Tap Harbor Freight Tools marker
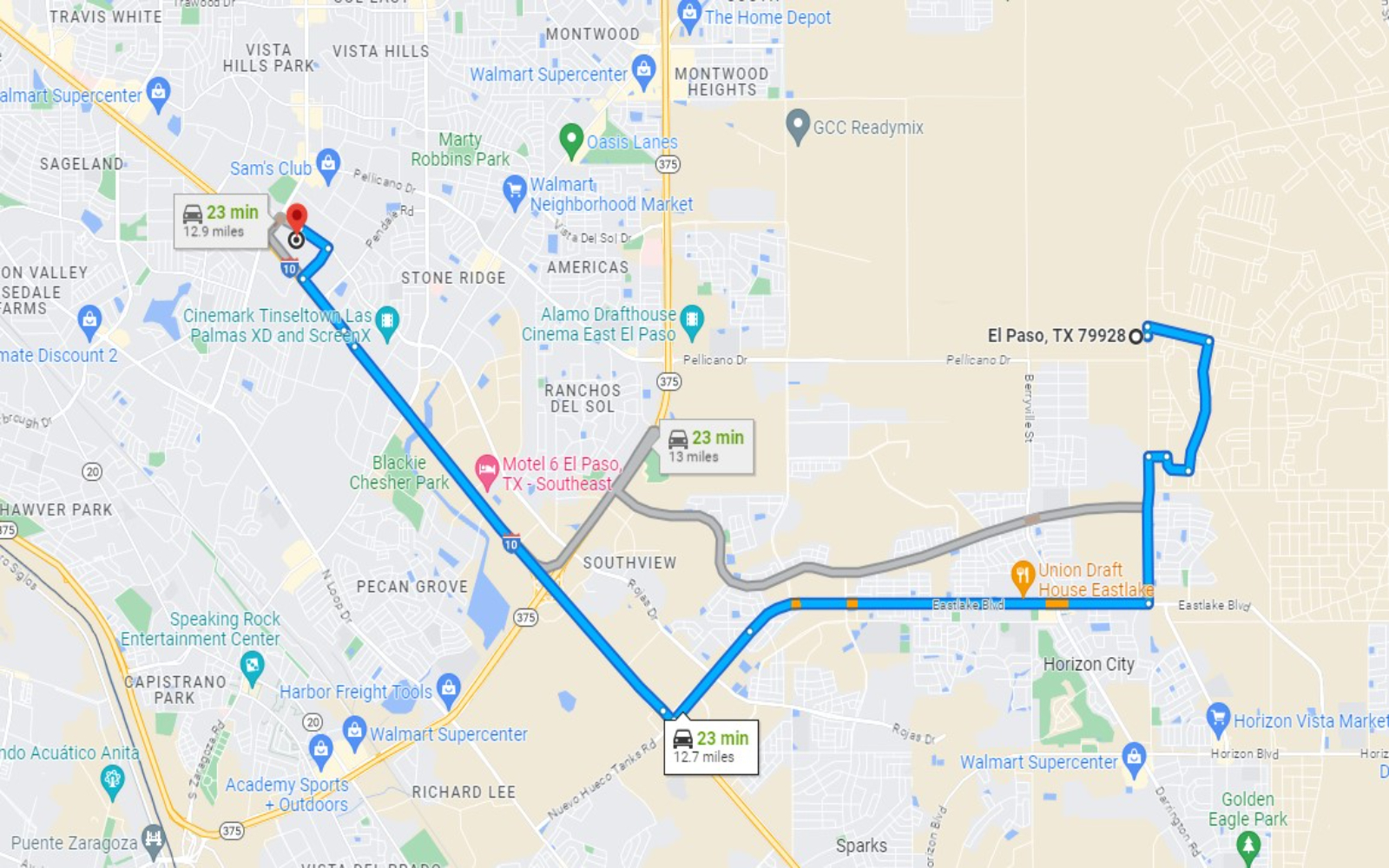1389x868 pixels. [x=448, y=689]
